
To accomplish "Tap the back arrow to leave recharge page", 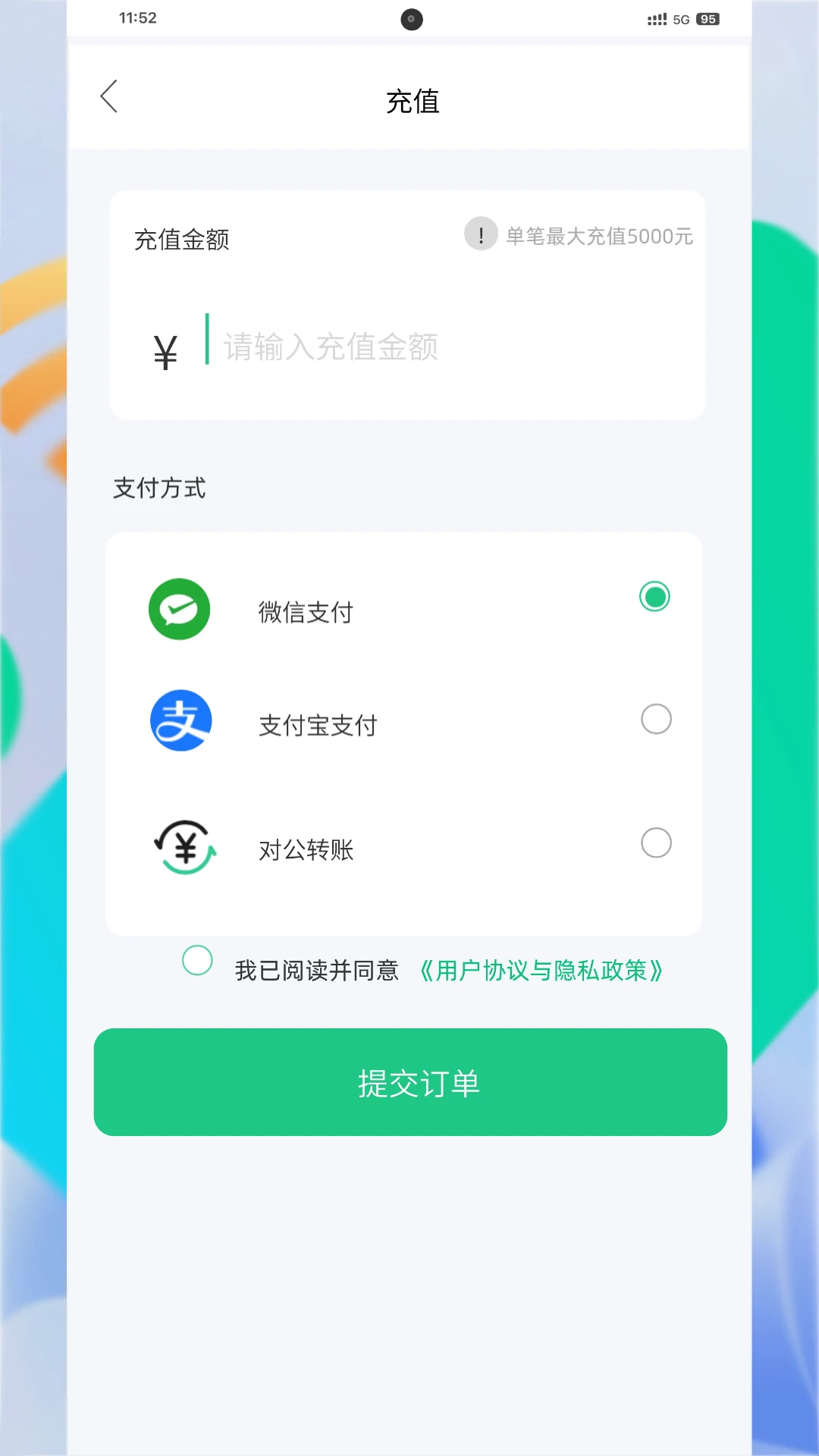I will click(108, 97).
